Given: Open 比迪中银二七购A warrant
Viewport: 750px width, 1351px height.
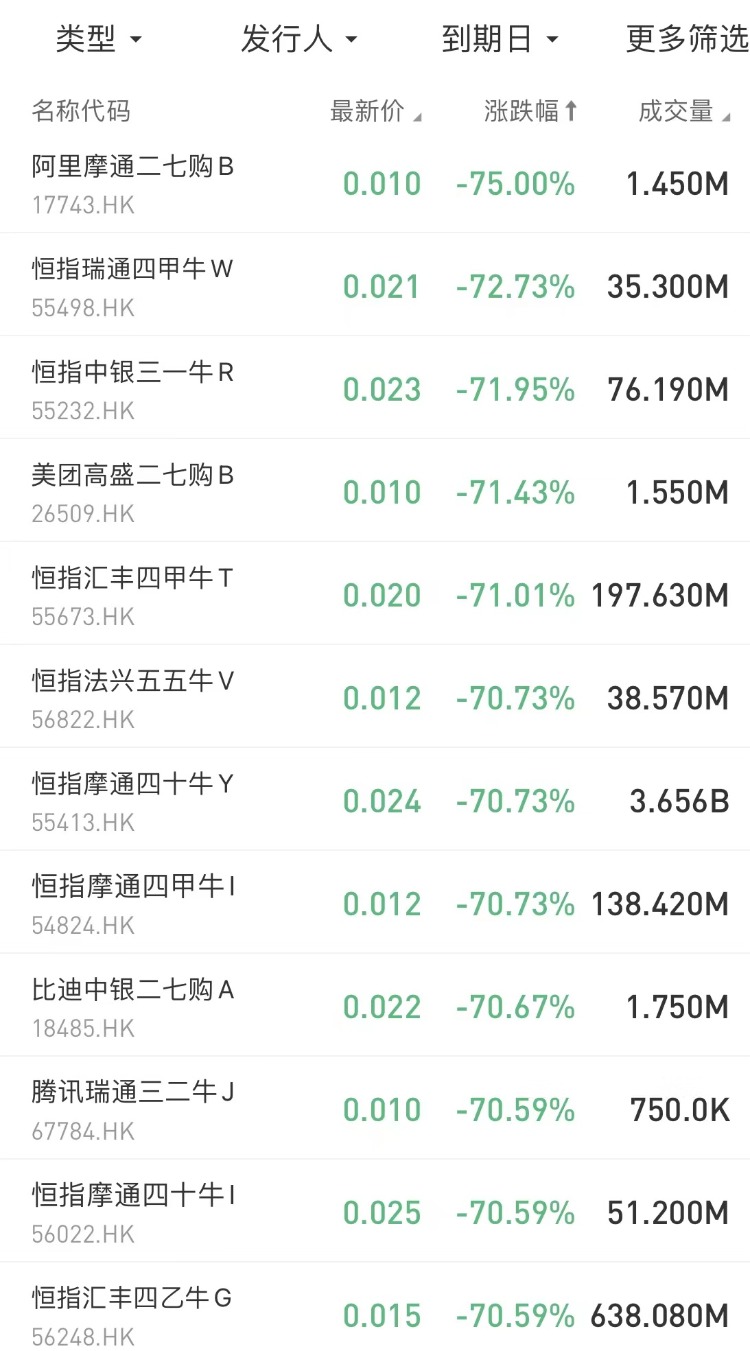Looking at the screenshot, I should (132, 1007).
